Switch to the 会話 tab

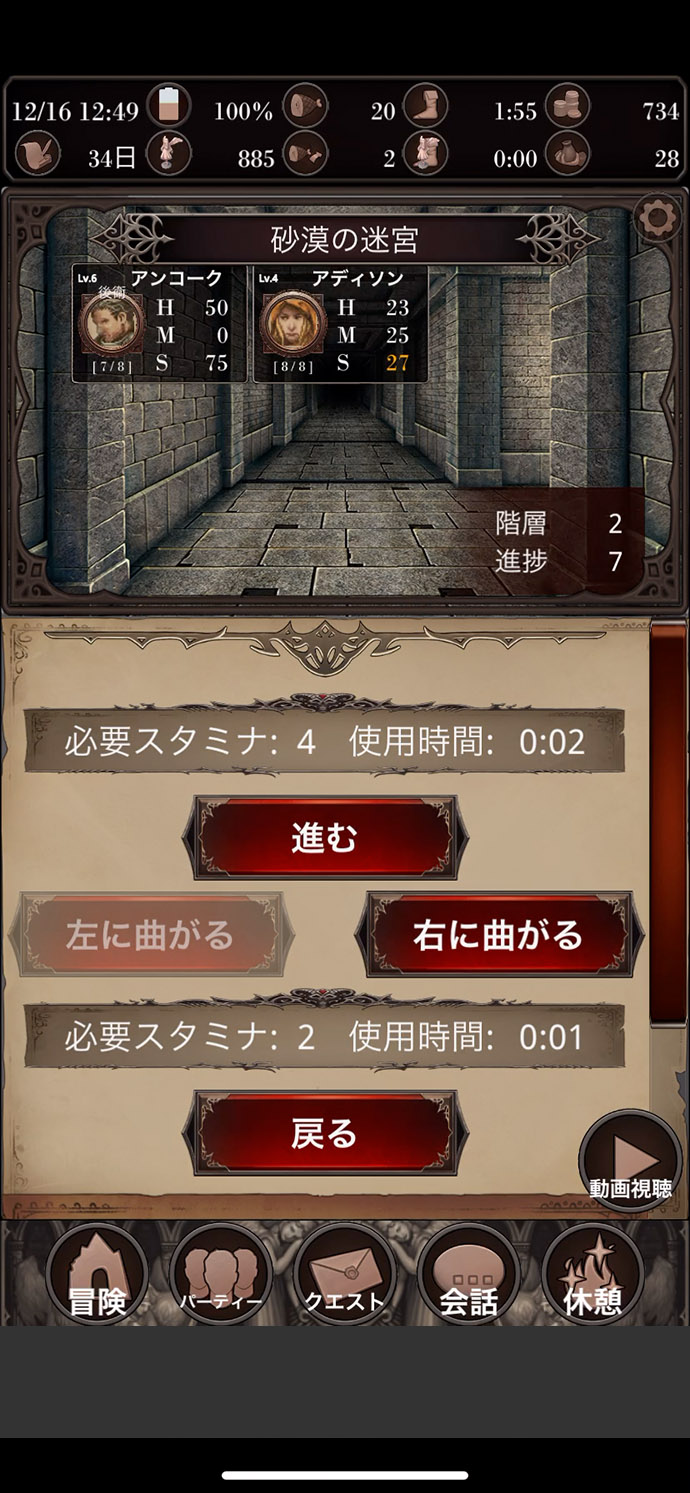468,1275
